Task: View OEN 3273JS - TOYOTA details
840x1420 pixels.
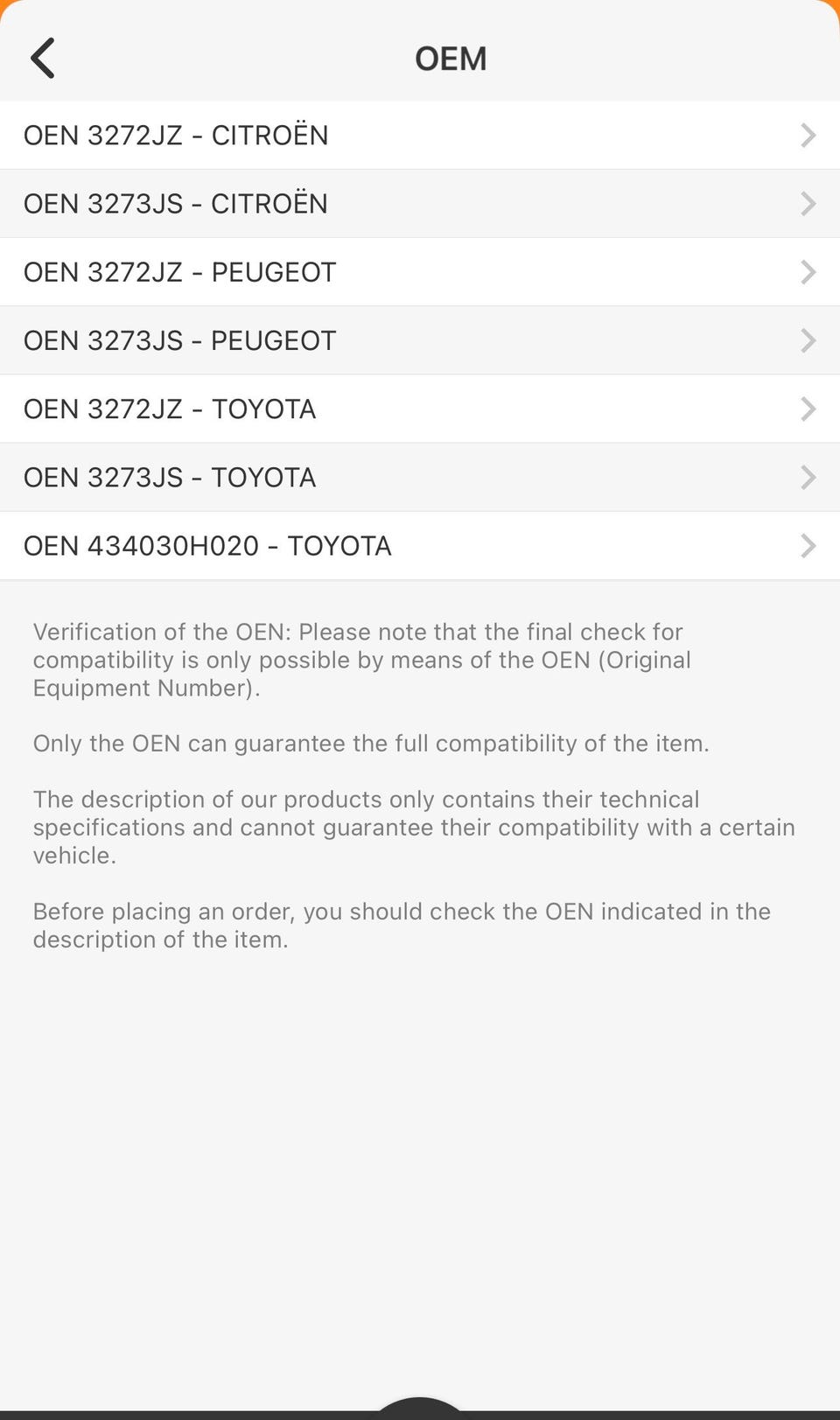Action: tap(420, 477)
